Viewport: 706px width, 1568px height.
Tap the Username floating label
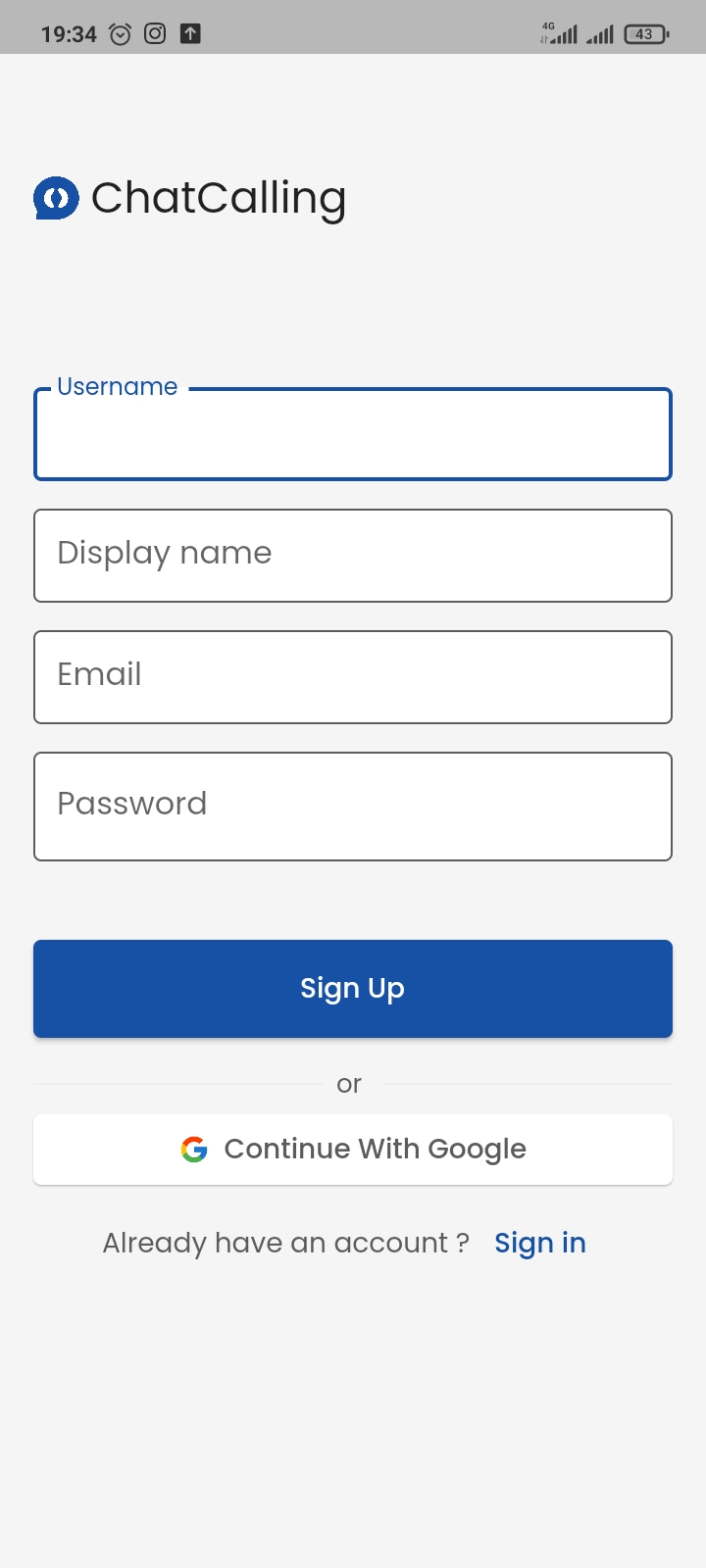tap(117, 386)
